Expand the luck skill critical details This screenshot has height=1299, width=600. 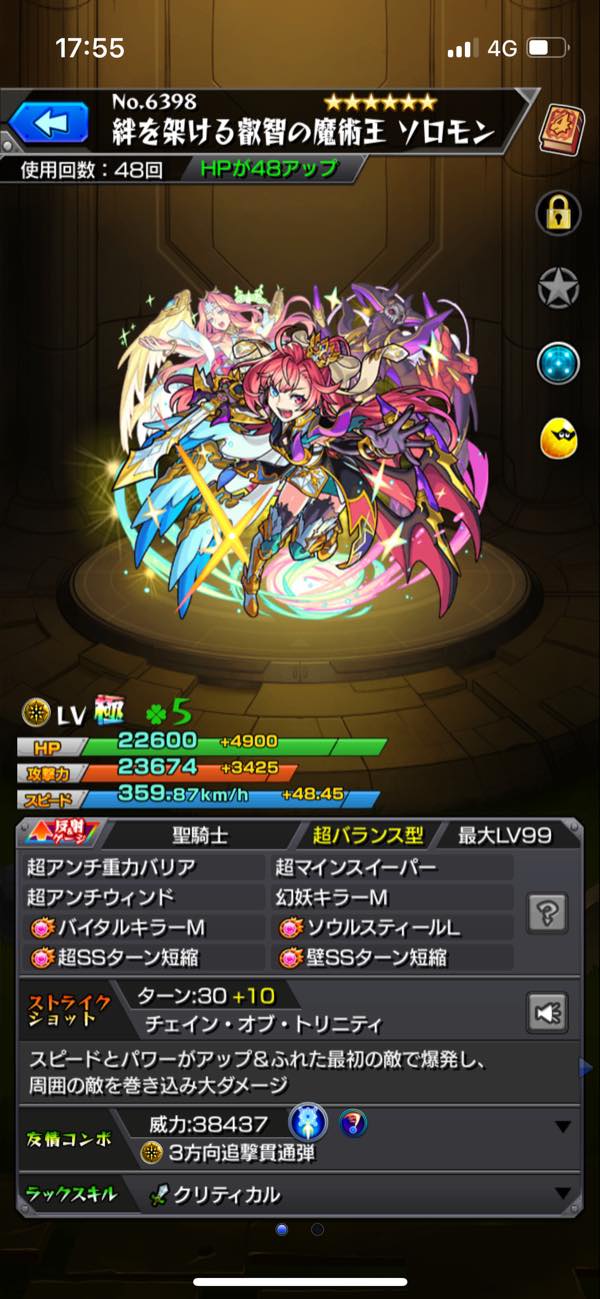tap(563, 1194)
